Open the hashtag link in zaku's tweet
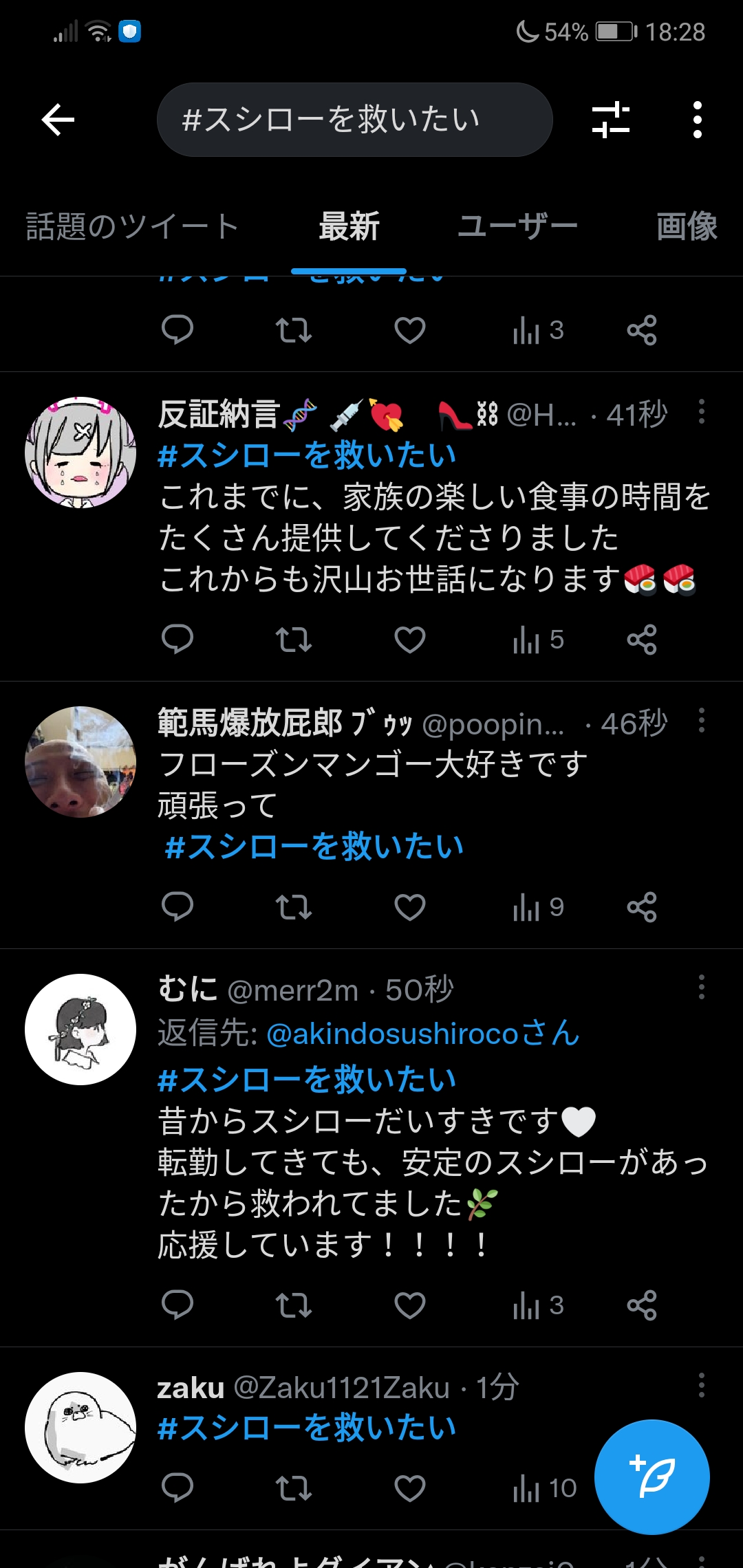Image resolution: width=743 pixels, height=1568 pixels. tap(307, 1428)
